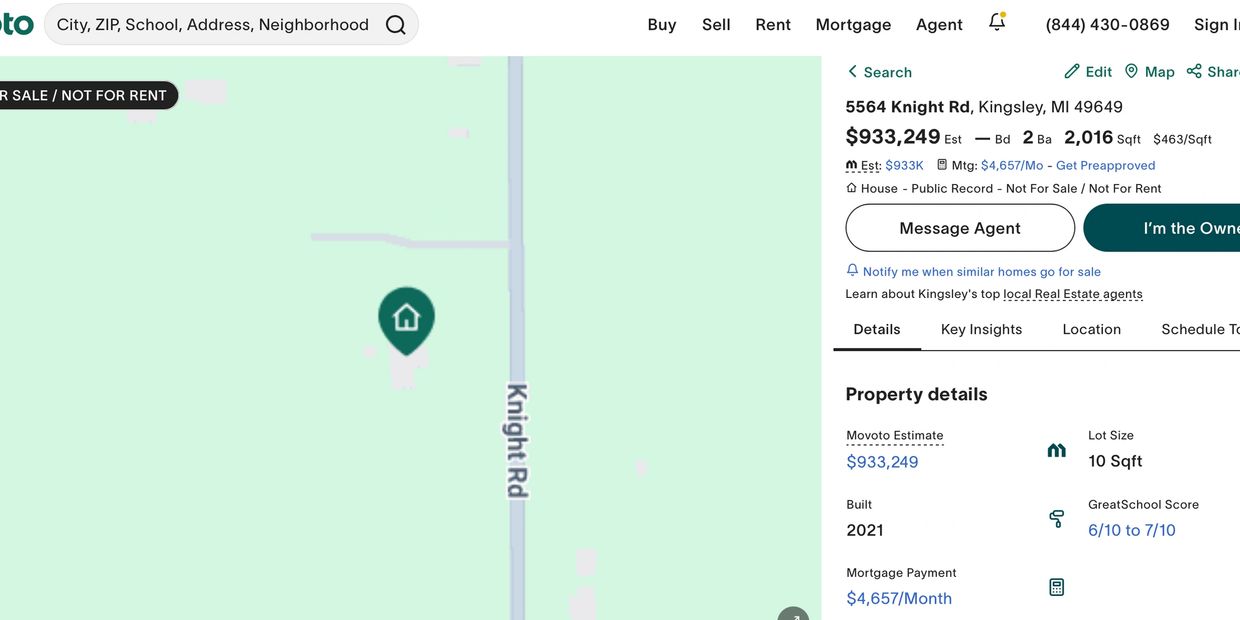Open the Agent menu
This screenshot has height=620, width=1240.
click(939, 25)
